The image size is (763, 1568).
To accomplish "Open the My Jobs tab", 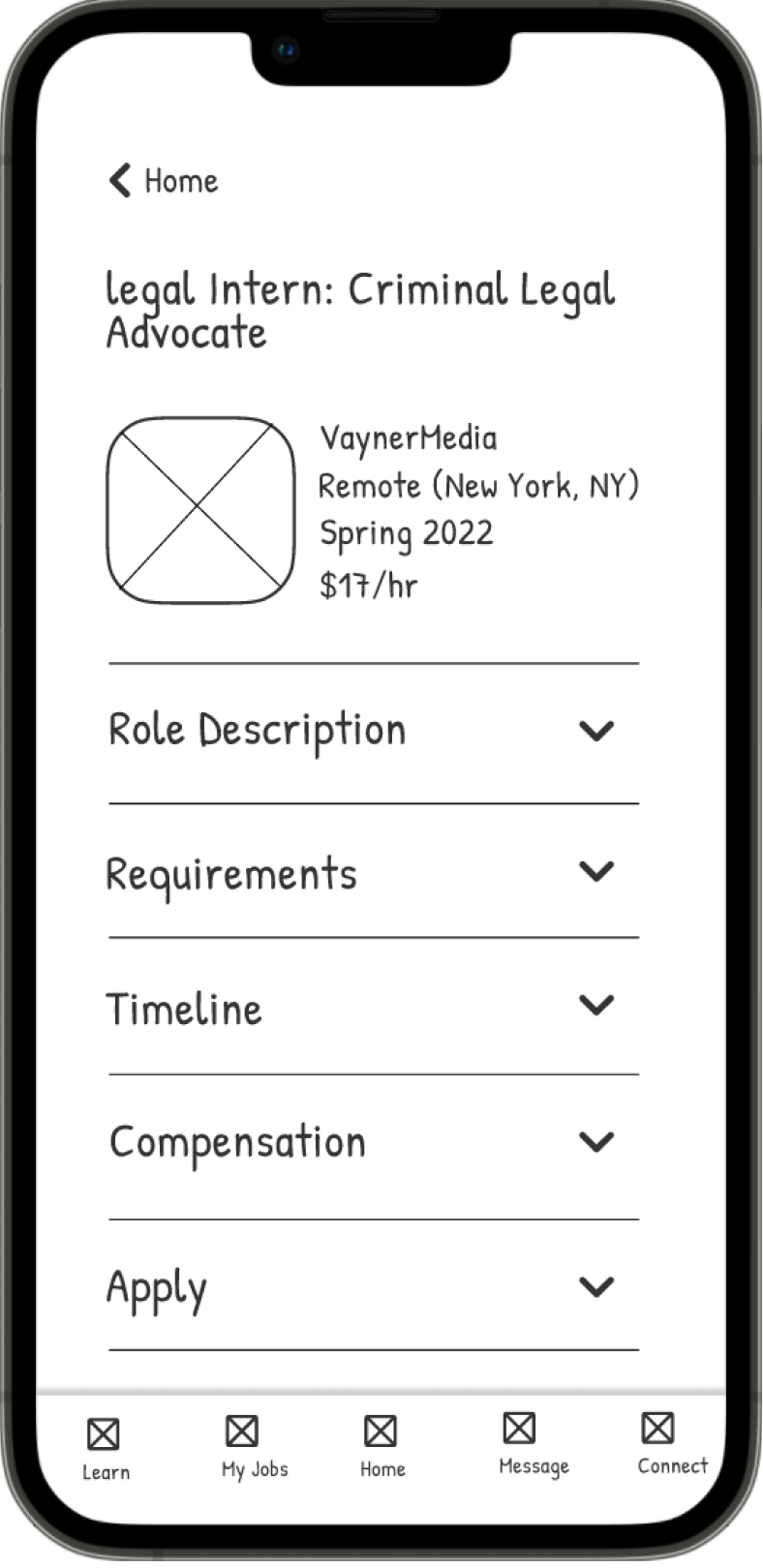I will [x=254, y=1447].
